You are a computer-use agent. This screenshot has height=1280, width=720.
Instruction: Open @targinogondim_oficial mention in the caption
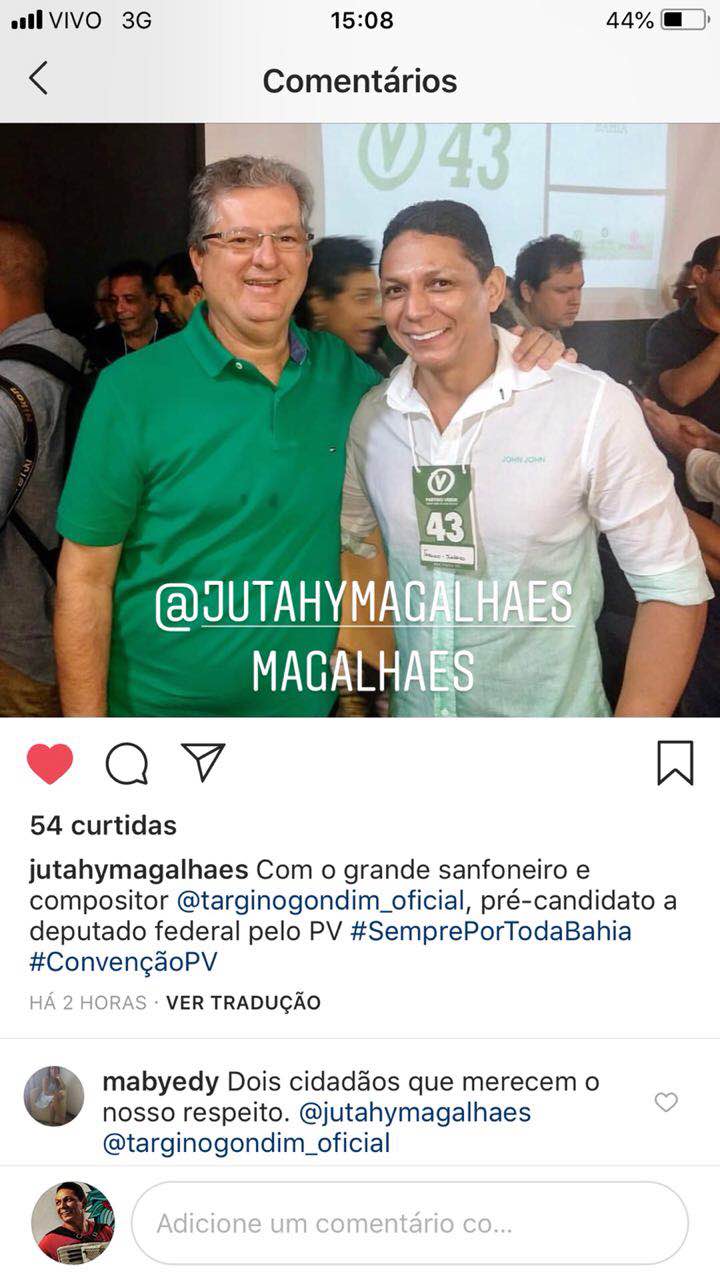coord(320,900)
